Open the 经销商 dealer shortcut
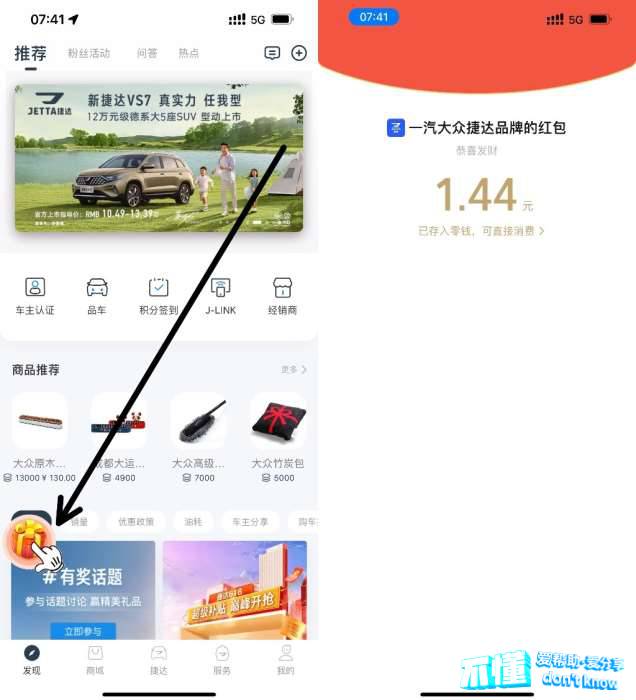This screenshot has width=636, height=700. click(282, 296)
